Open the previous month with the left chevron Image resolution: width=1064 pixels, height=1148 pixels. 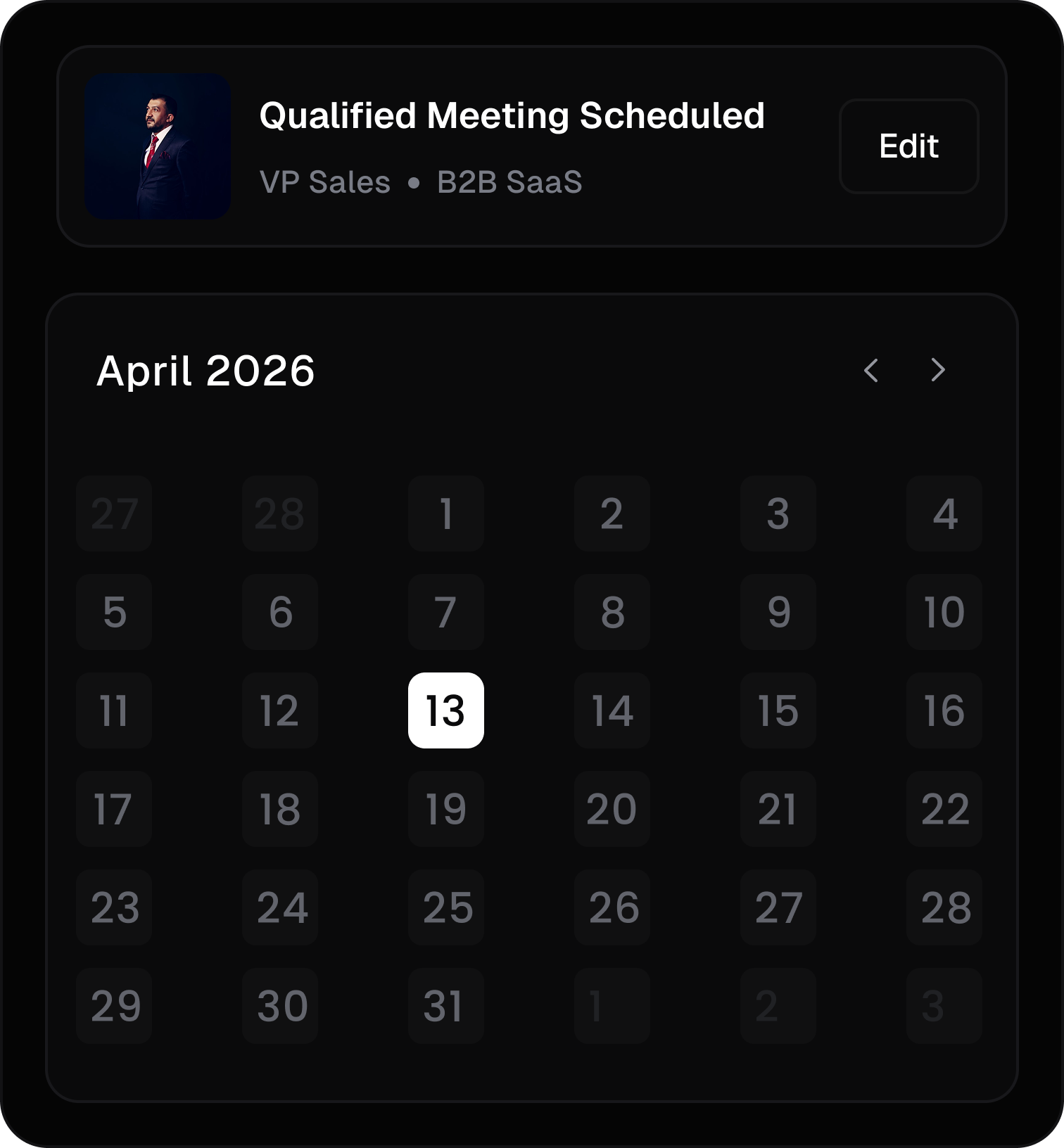(x=871, y=371)
